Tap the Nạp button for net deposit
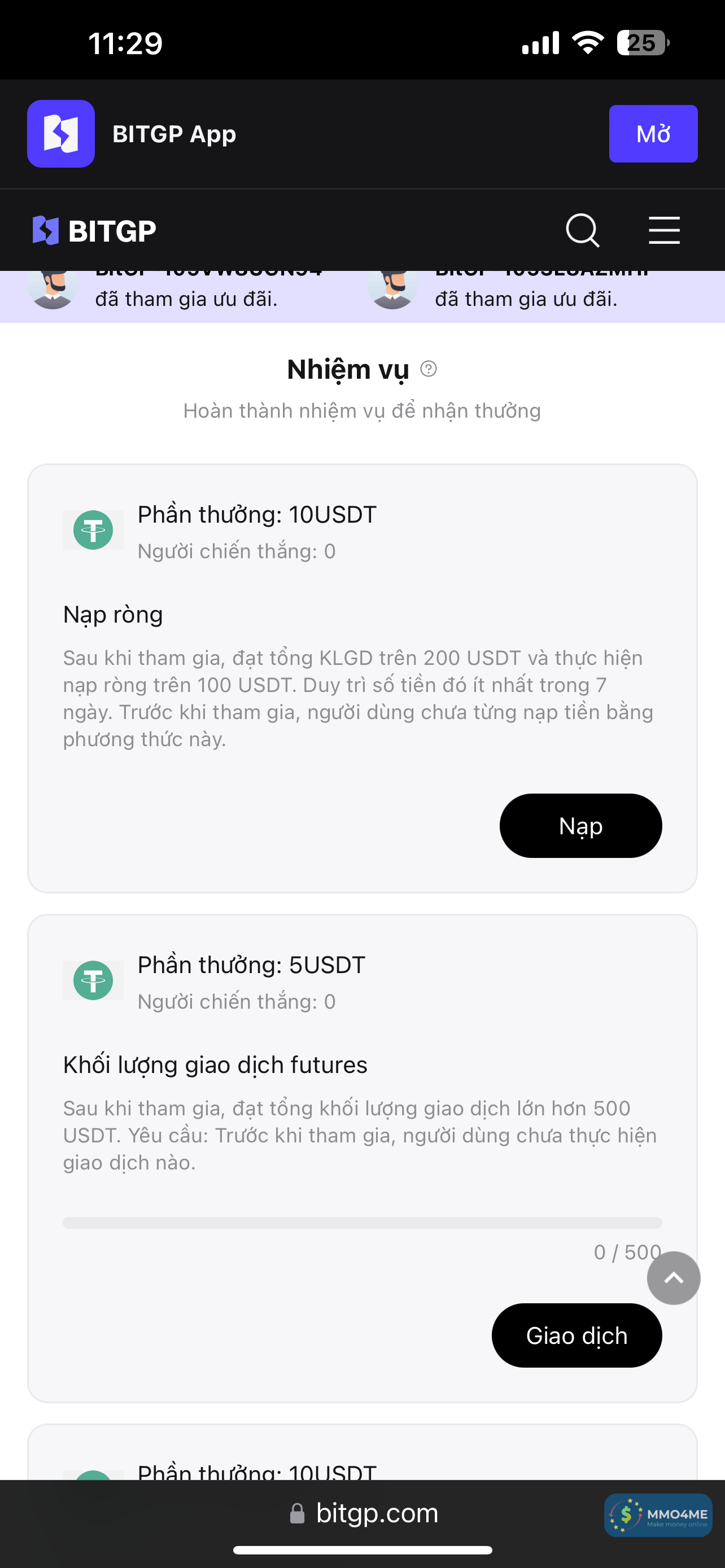This screenshot has height=1568, width=725. [580, 826]
